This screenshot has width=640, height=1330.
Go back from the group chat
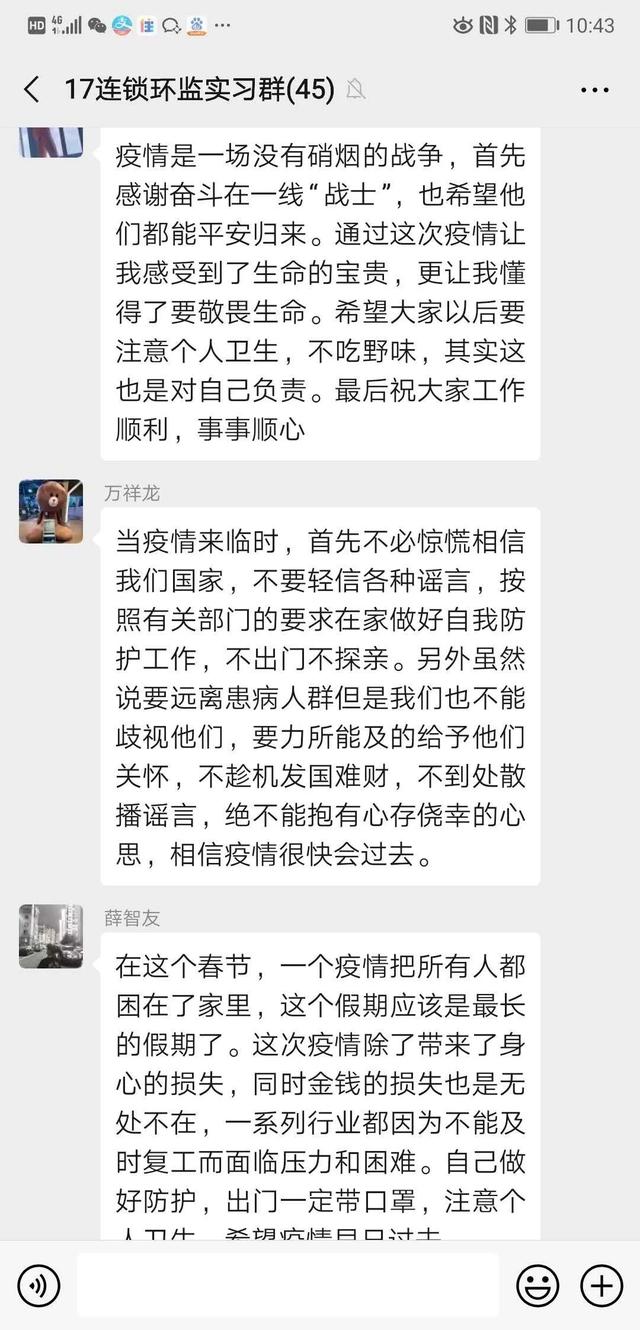pos(32,89)
